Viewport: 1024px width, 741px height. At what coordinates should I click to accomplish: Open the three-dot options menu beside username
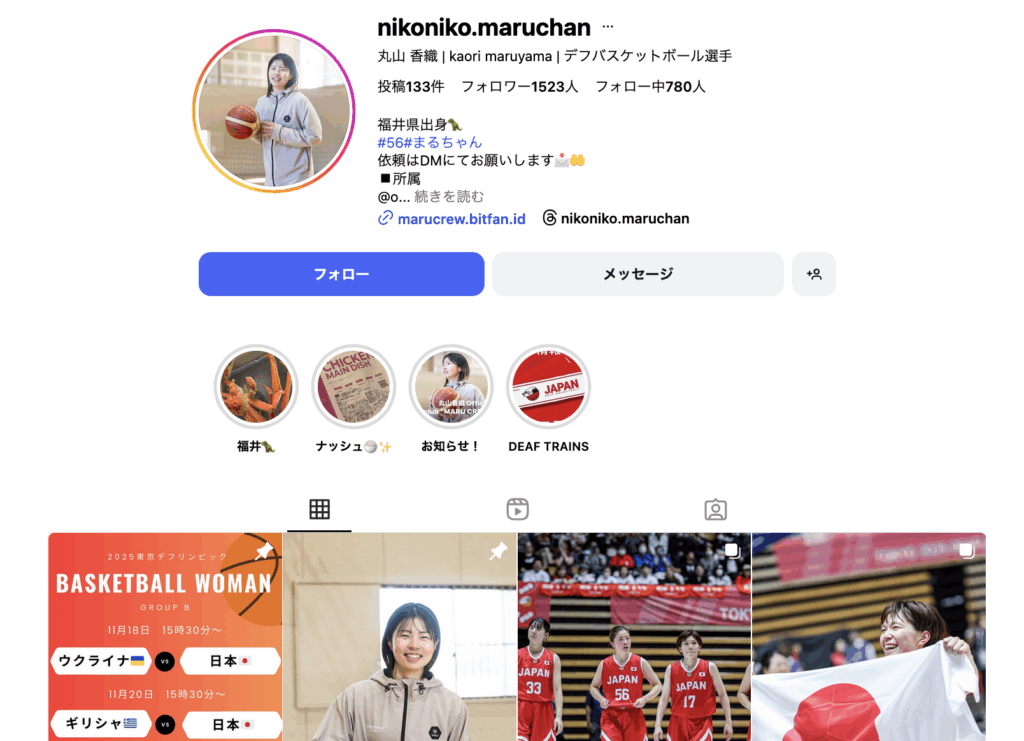tap(608, 27)
